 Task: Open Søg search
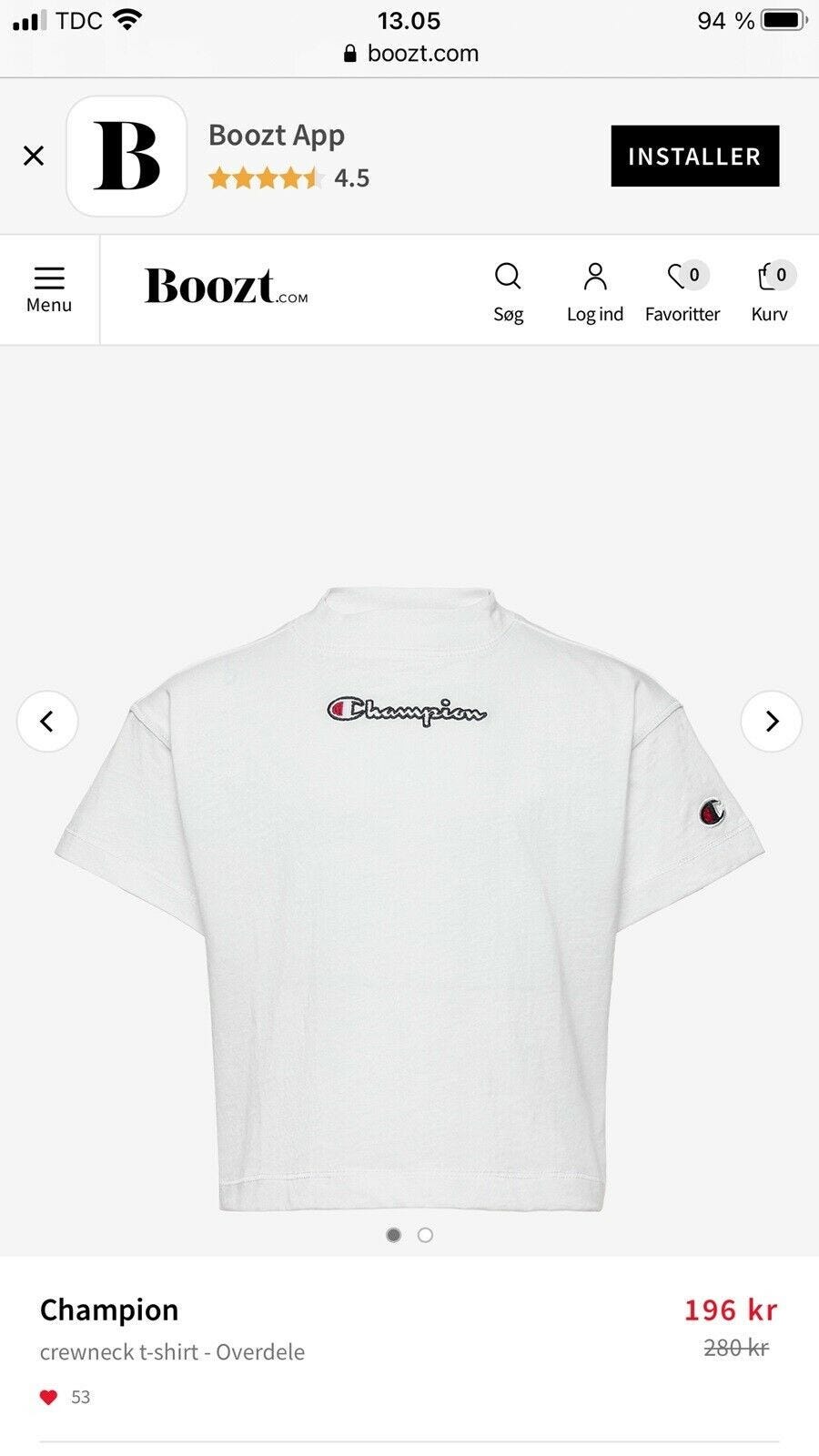(508, 291)
